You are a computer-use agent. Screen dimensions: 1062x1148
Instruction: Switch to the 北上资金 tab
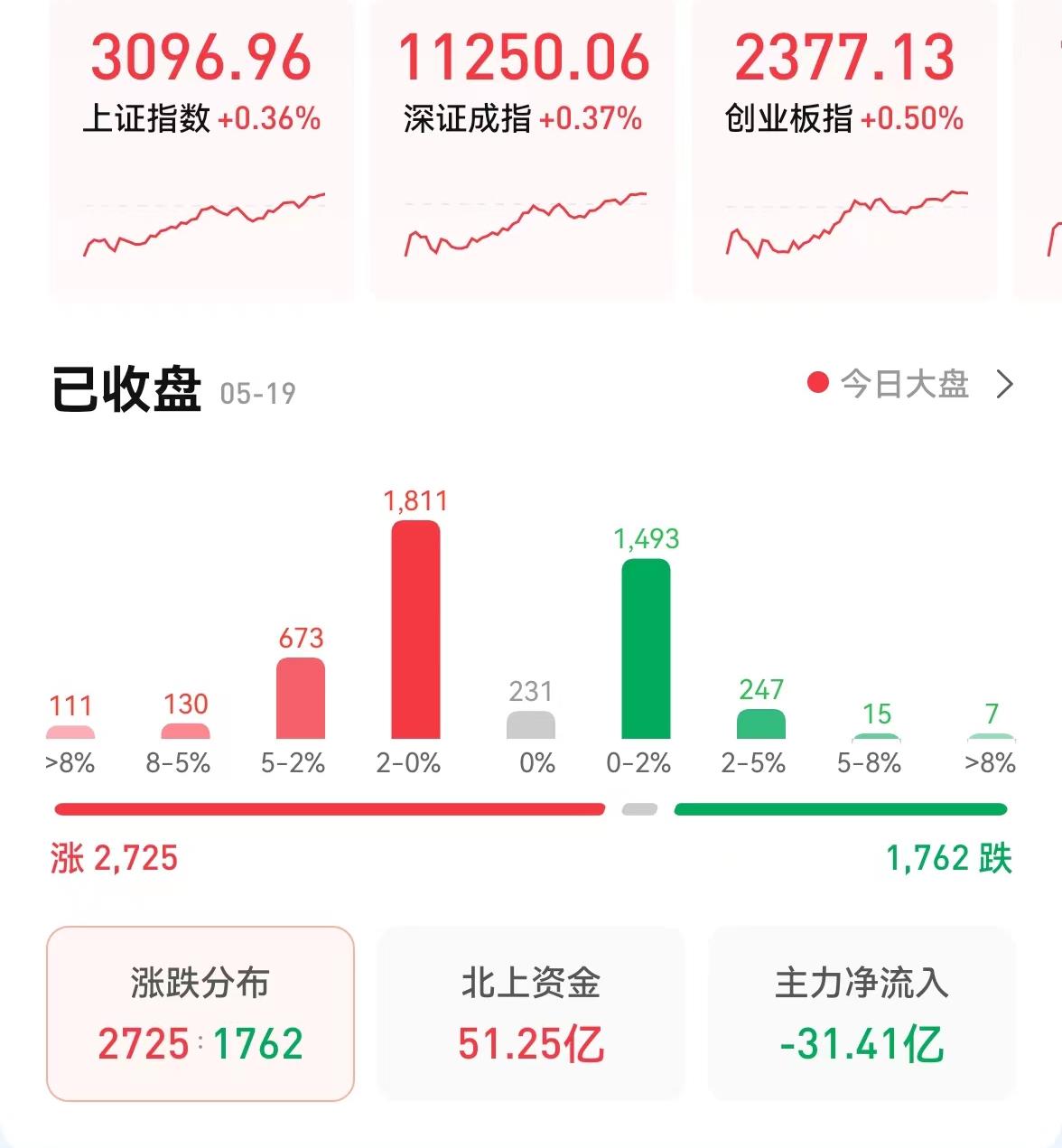(531, 1013)
